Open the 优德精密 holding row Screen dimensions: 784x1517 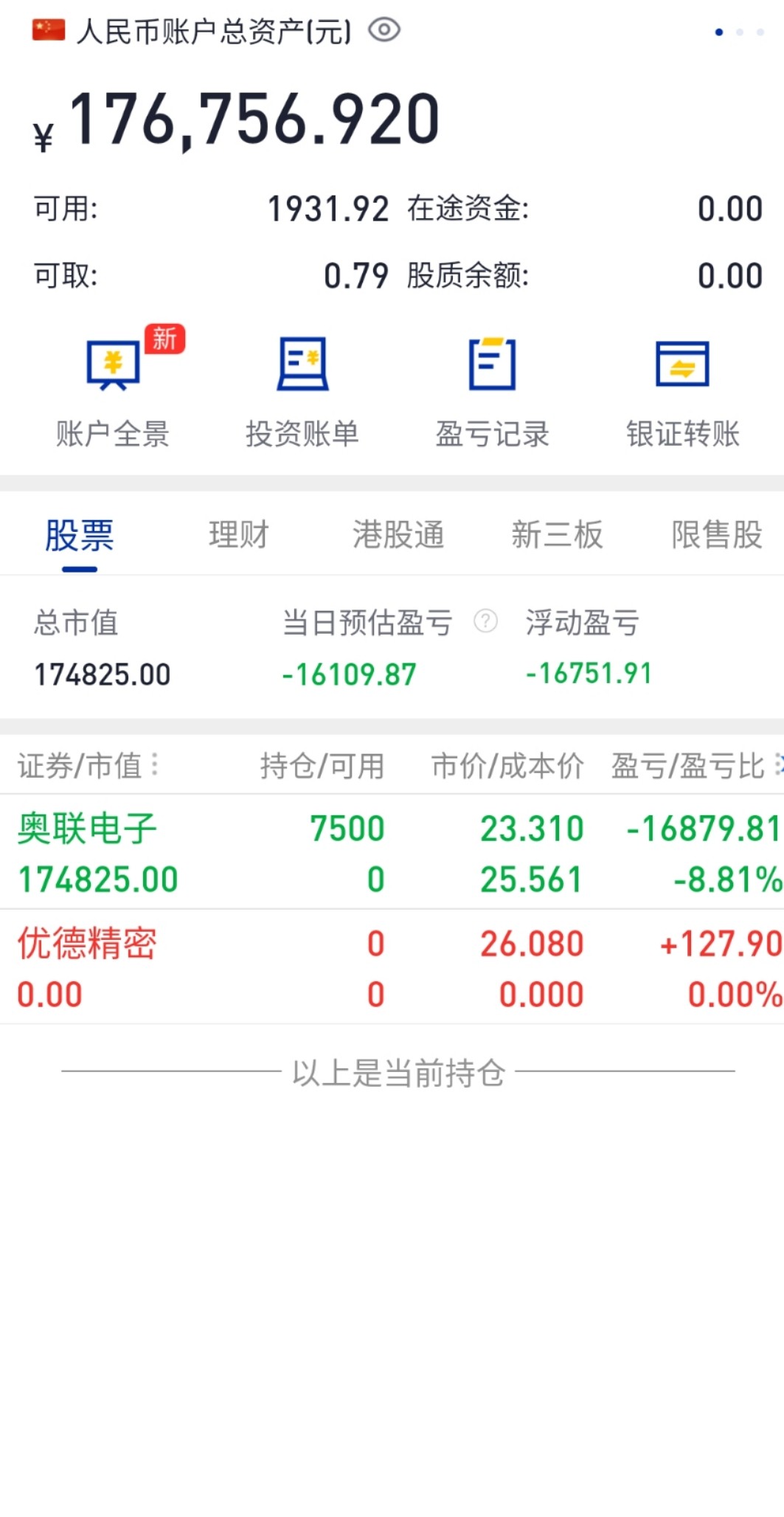[392, 967]
